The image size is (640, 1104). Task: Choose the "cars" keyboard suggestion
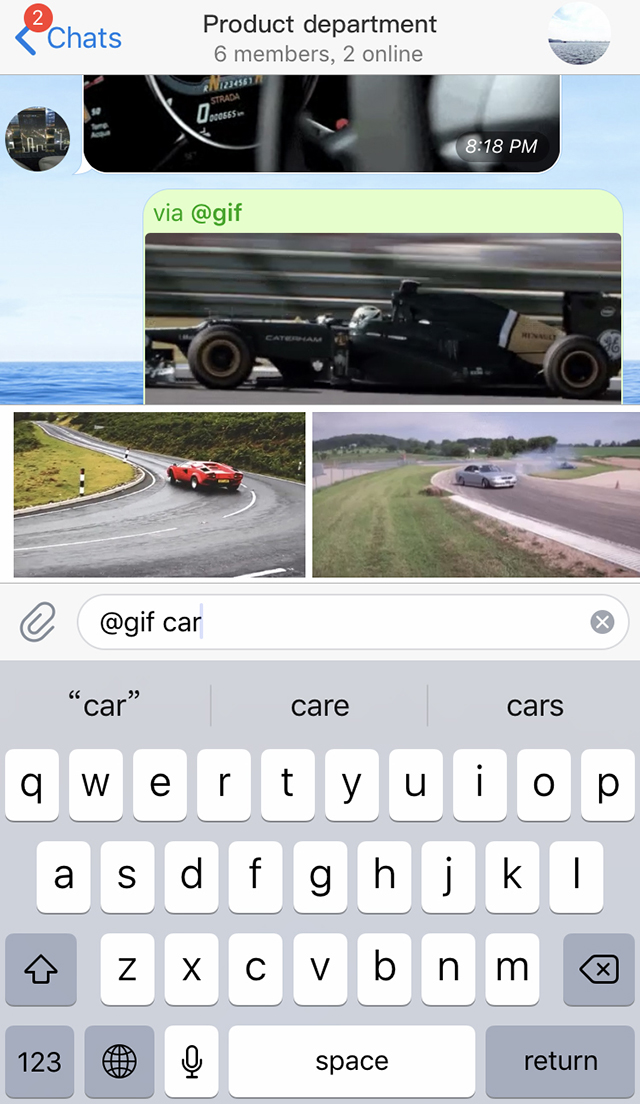[x=535, y=706]
